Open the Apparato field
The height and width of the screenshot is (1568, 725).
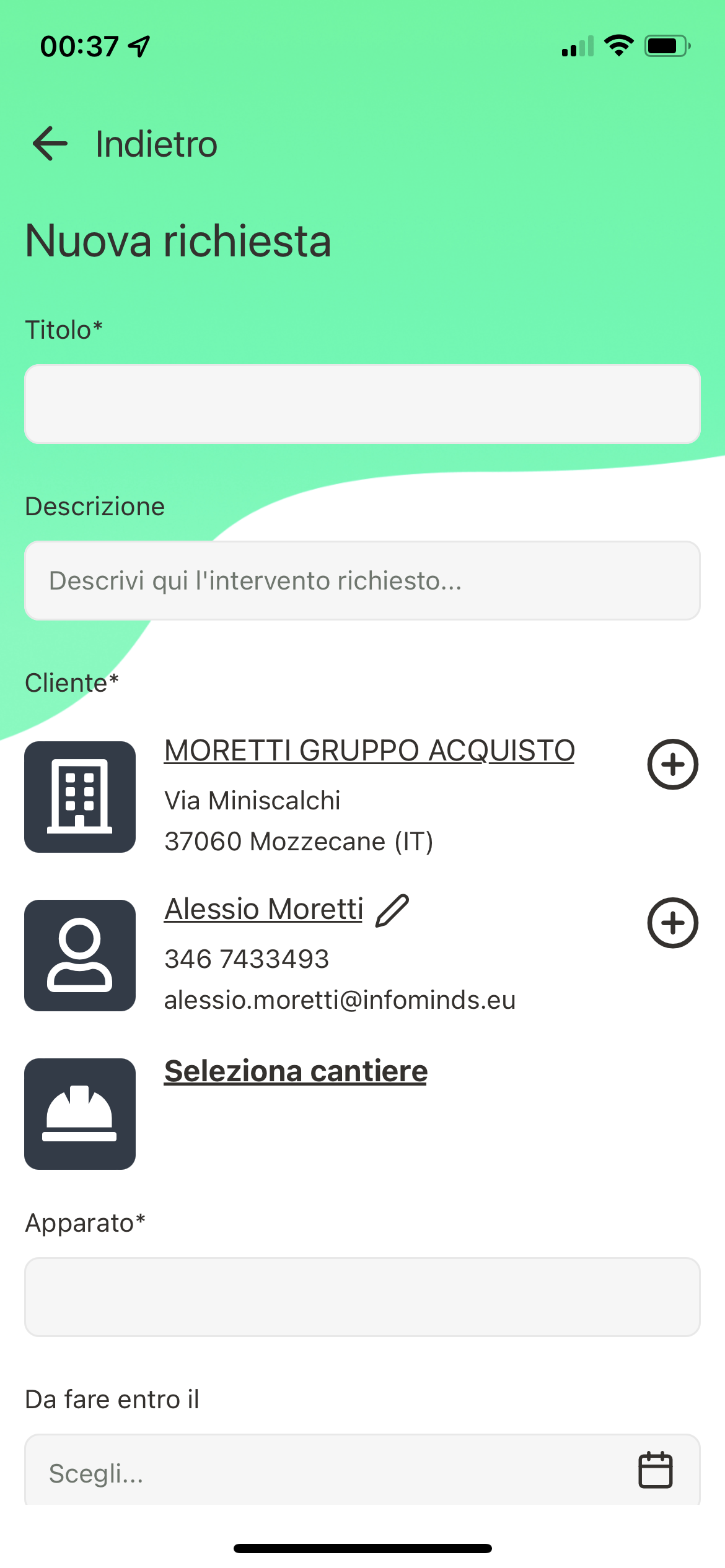tap(362, 1297)
